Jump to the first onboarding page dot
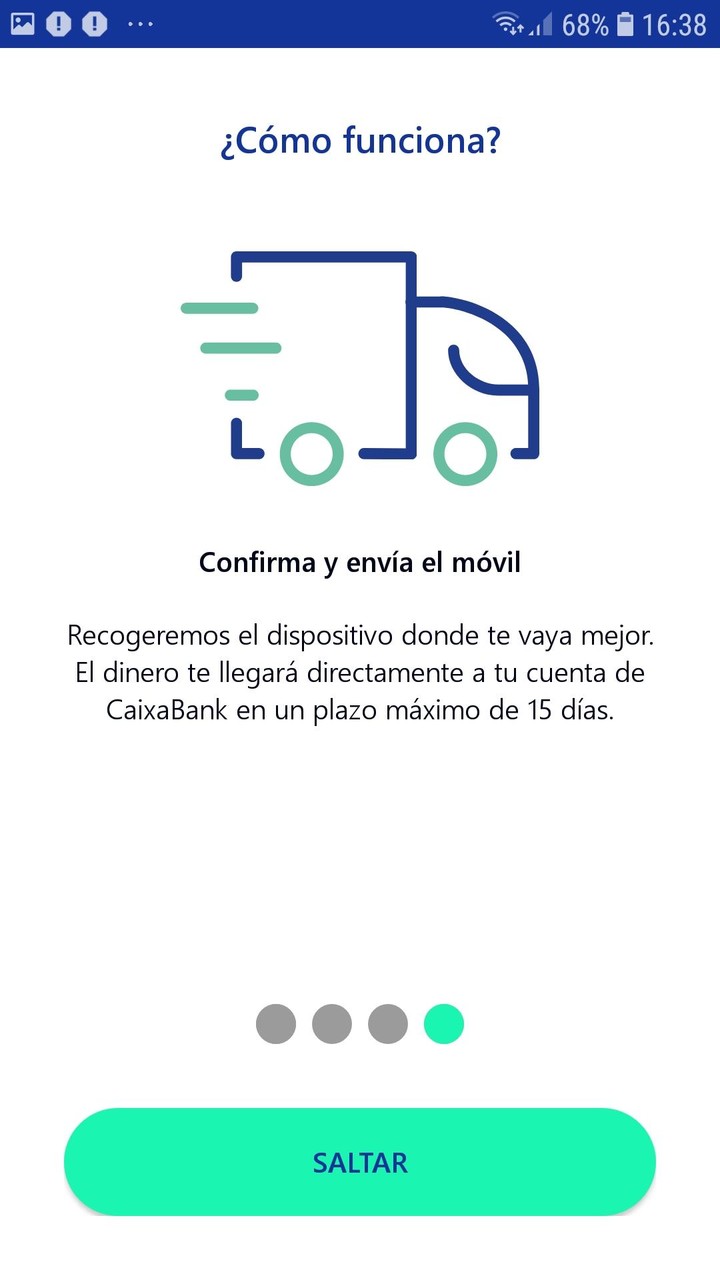Viewport: 720px width, 1280px height. point(276,1024)
